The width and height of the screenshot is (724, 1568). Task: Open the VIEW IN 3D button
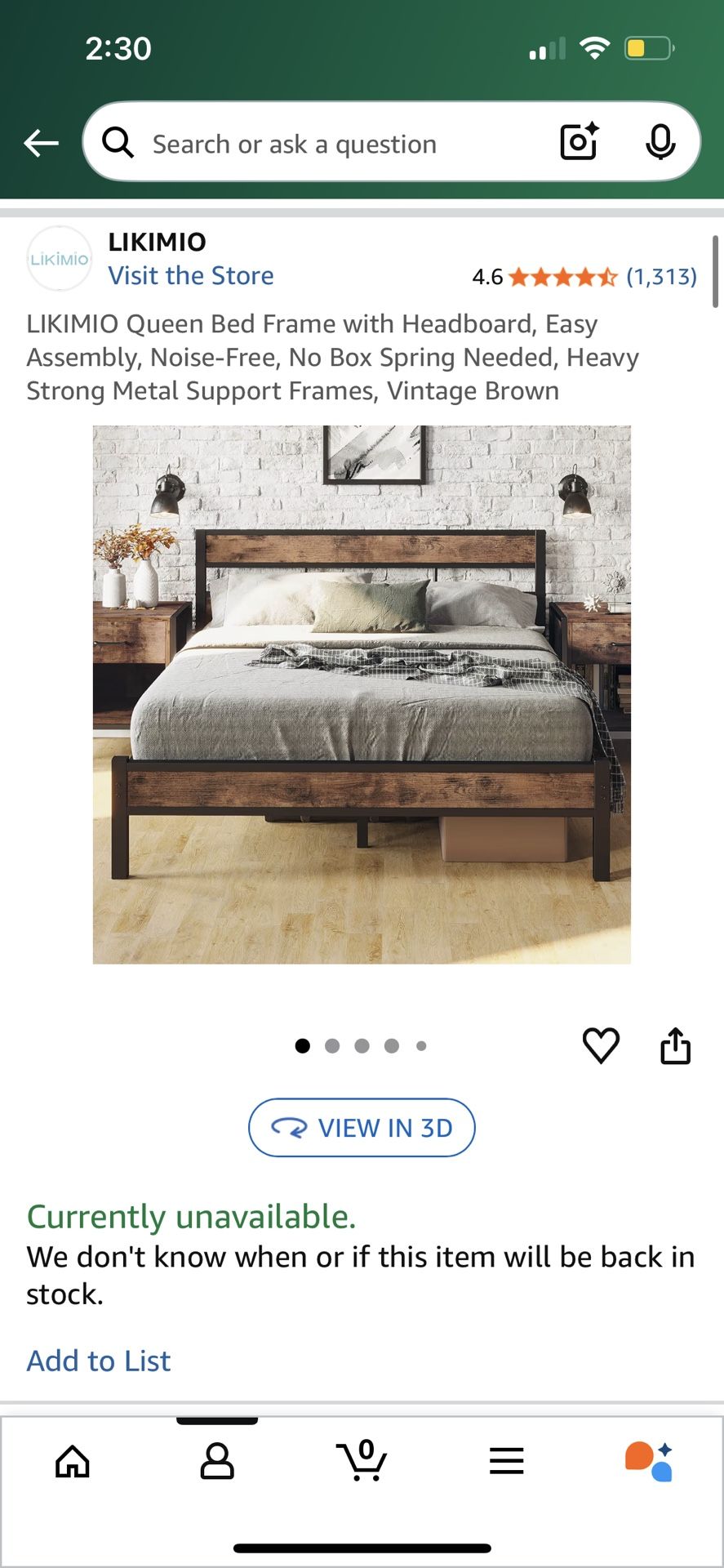[x=362, y=1128]
